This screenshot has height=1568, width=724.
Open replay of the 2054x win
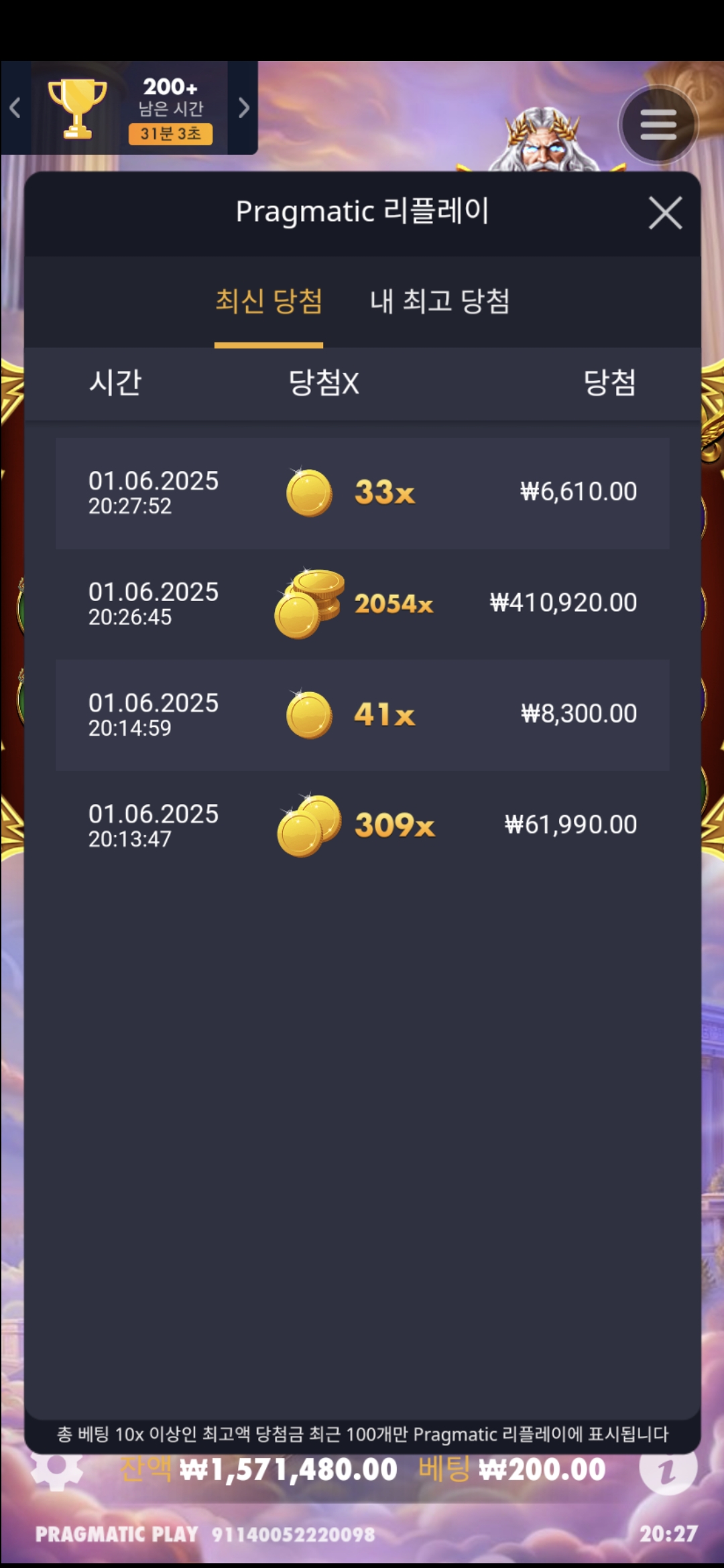tap(362, 604)
